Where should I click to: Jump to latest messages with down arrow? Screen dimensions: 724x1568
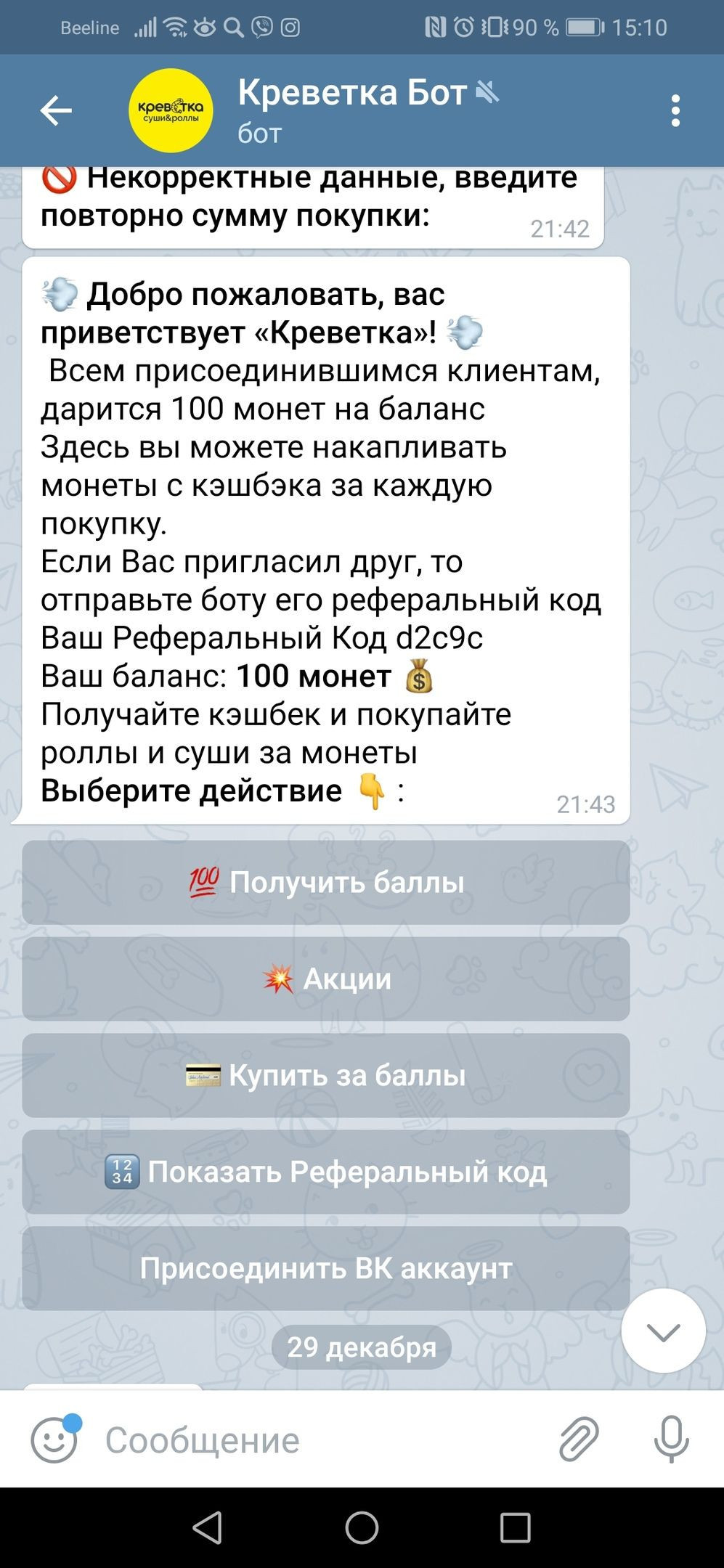(x=663, y=1331)
